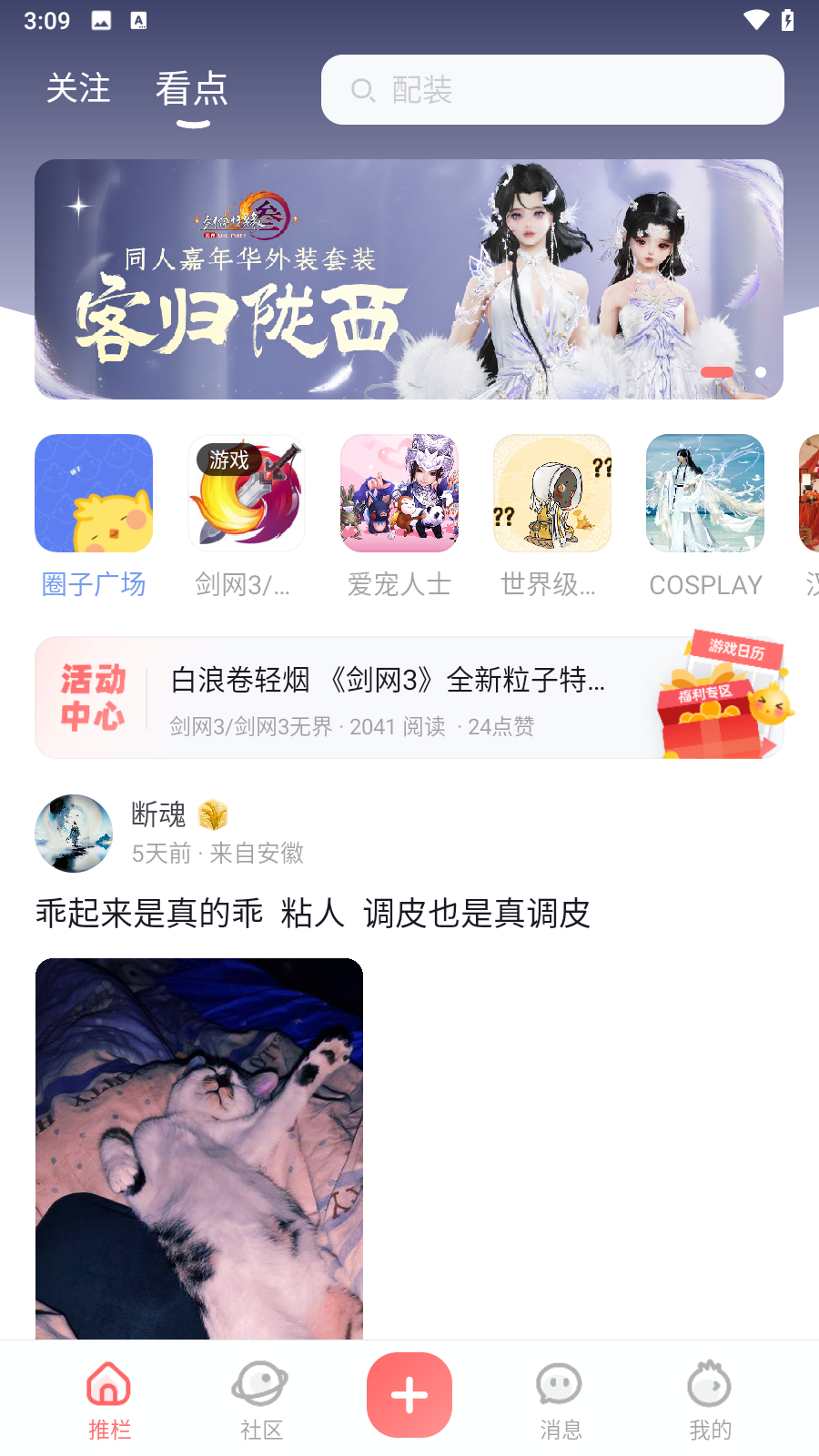The width and height of the screenshot is (819, 1456).
Task: View 断魂's profile avatar
Action: (x=74, y=834)
